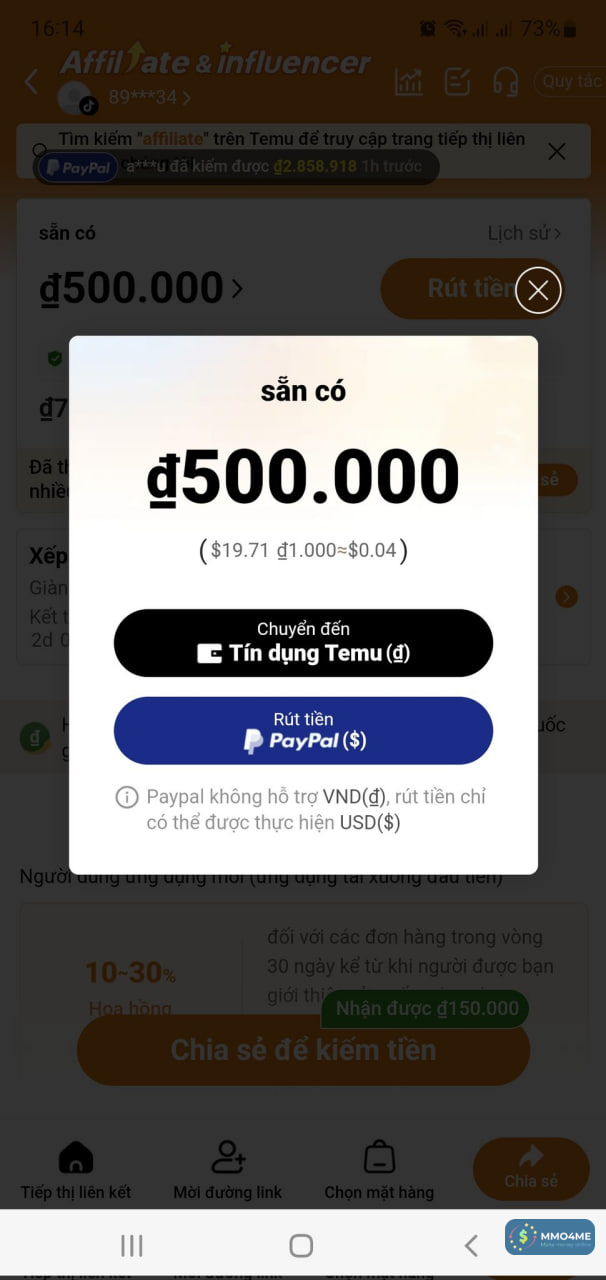Dismiss the affiliate search tip banner
This screenshot has height=1280, width=606.
(557, 151)
